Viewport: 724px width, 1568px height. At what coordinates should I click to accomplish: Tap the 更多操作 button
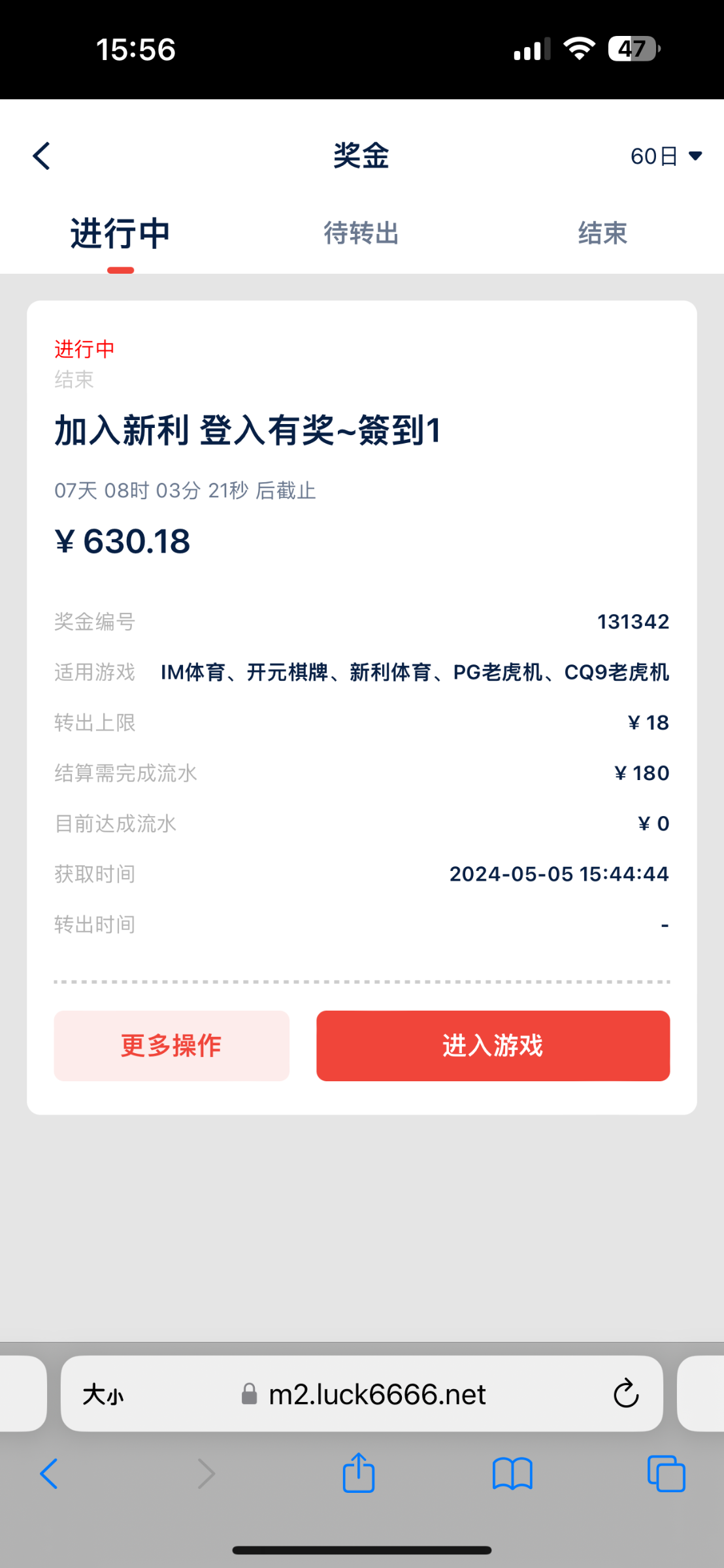click(172, 1046)
